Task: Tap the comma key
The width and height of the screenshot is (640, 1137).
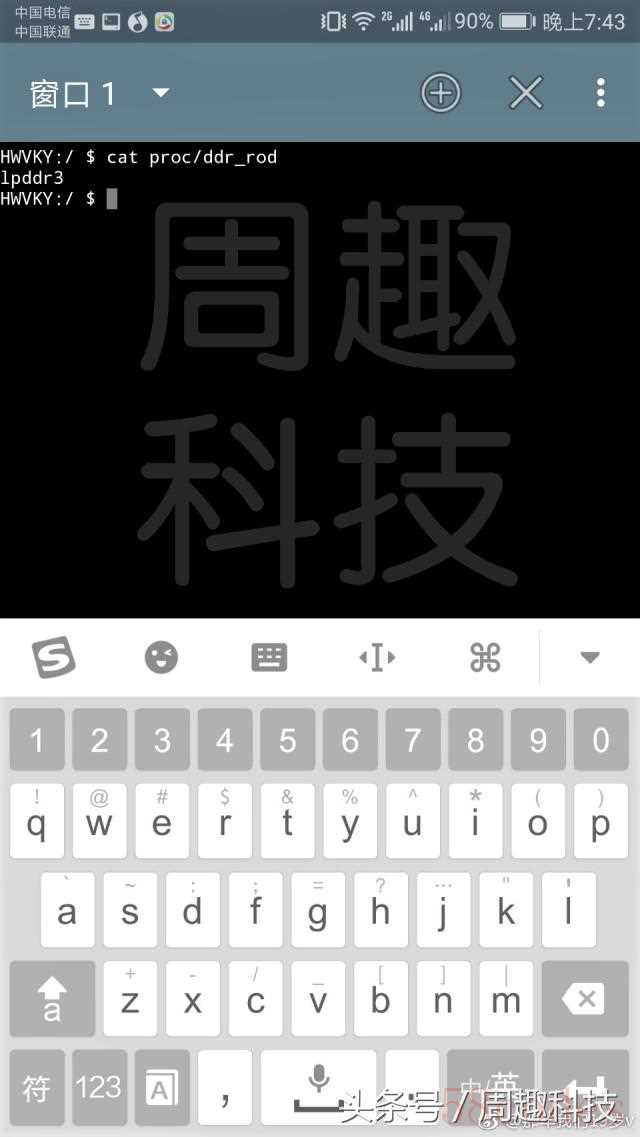Action: (225, 1088)
